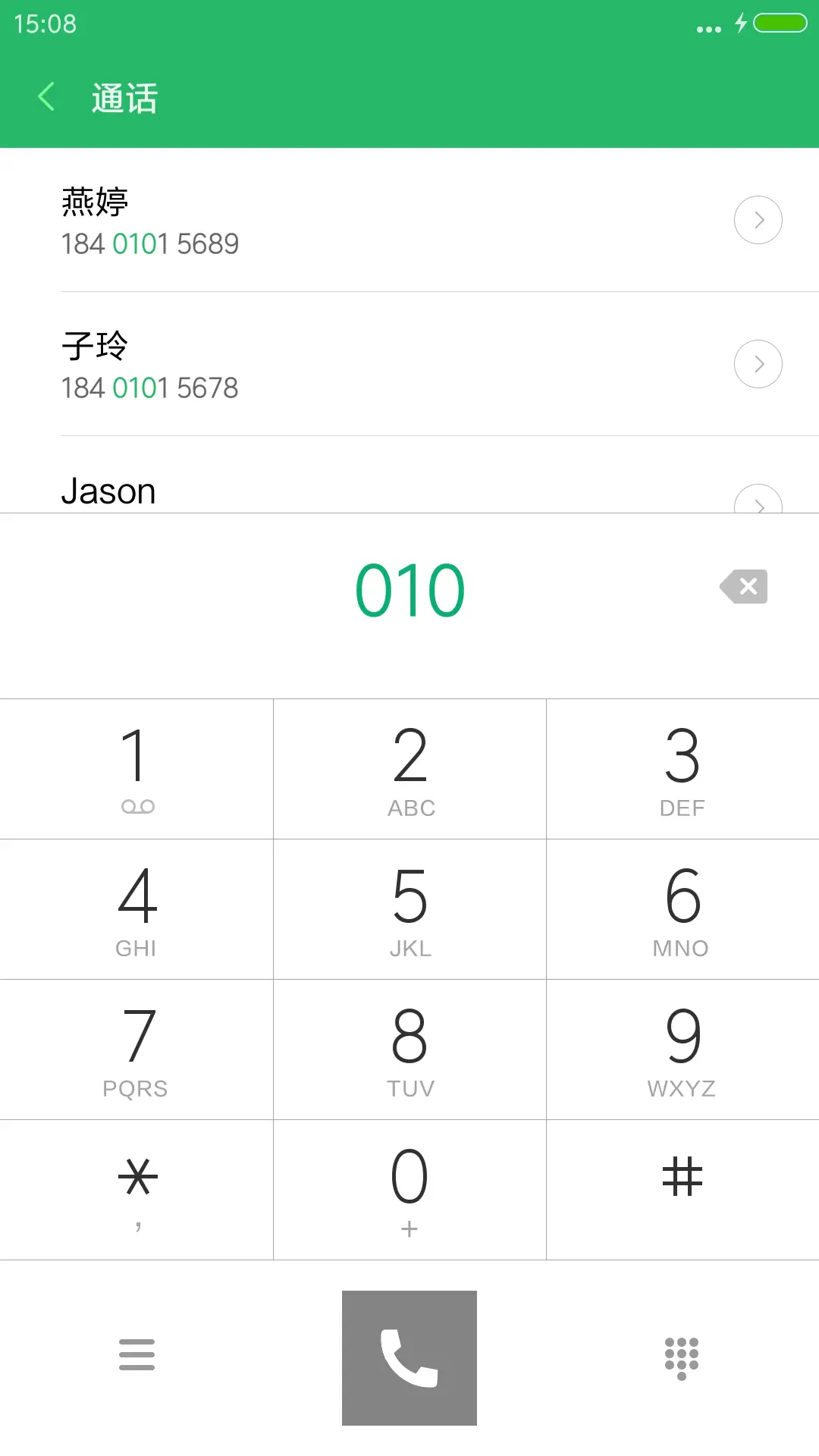The width and height of the screenshot is (819, 1456).
Task: Tap contact entry Jason in call list
Action: click(x=109, y=490)
